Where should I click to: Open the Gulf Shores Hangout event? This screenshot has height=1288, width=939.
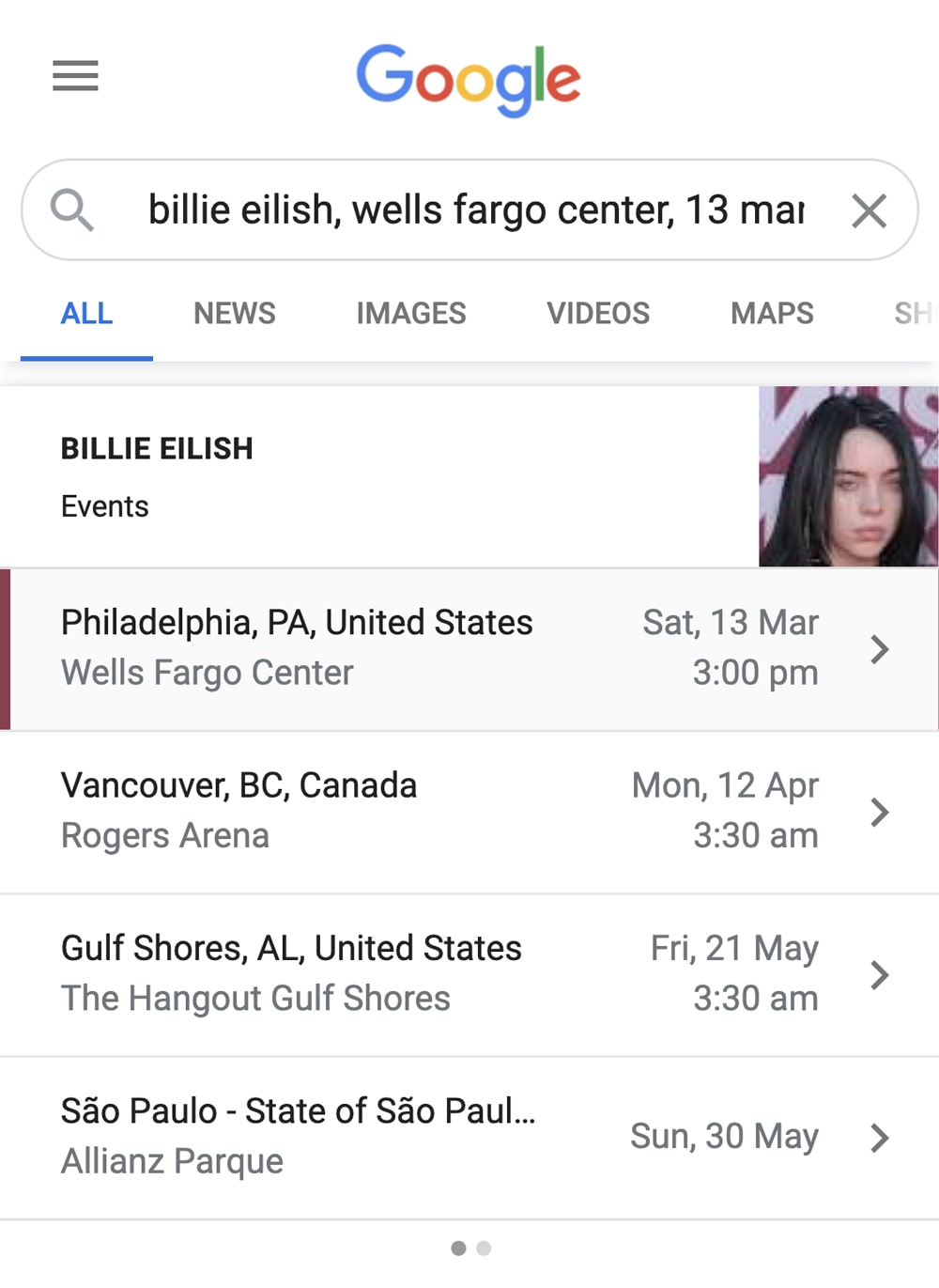coord(469,974)
